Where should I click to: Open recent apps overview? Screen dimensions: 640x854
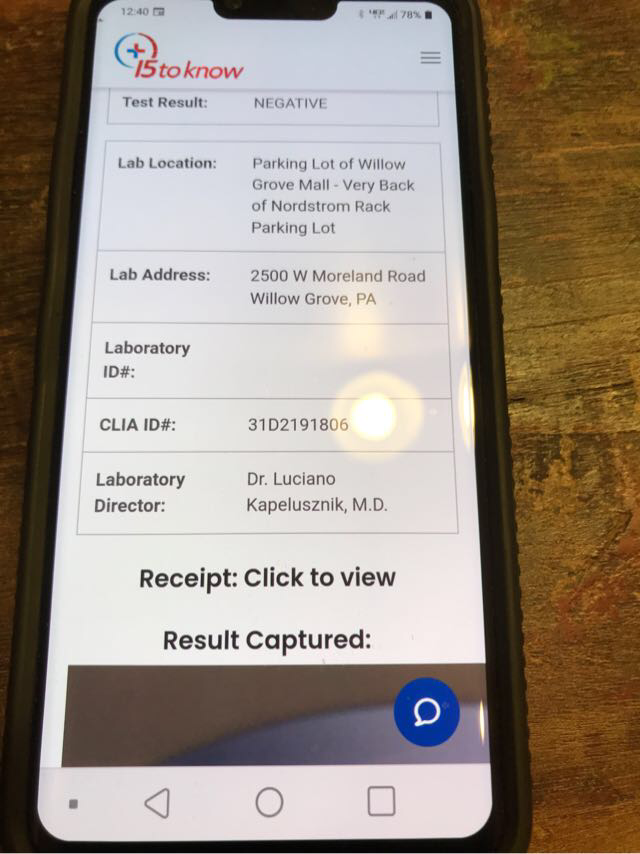(x=381, y=801)
